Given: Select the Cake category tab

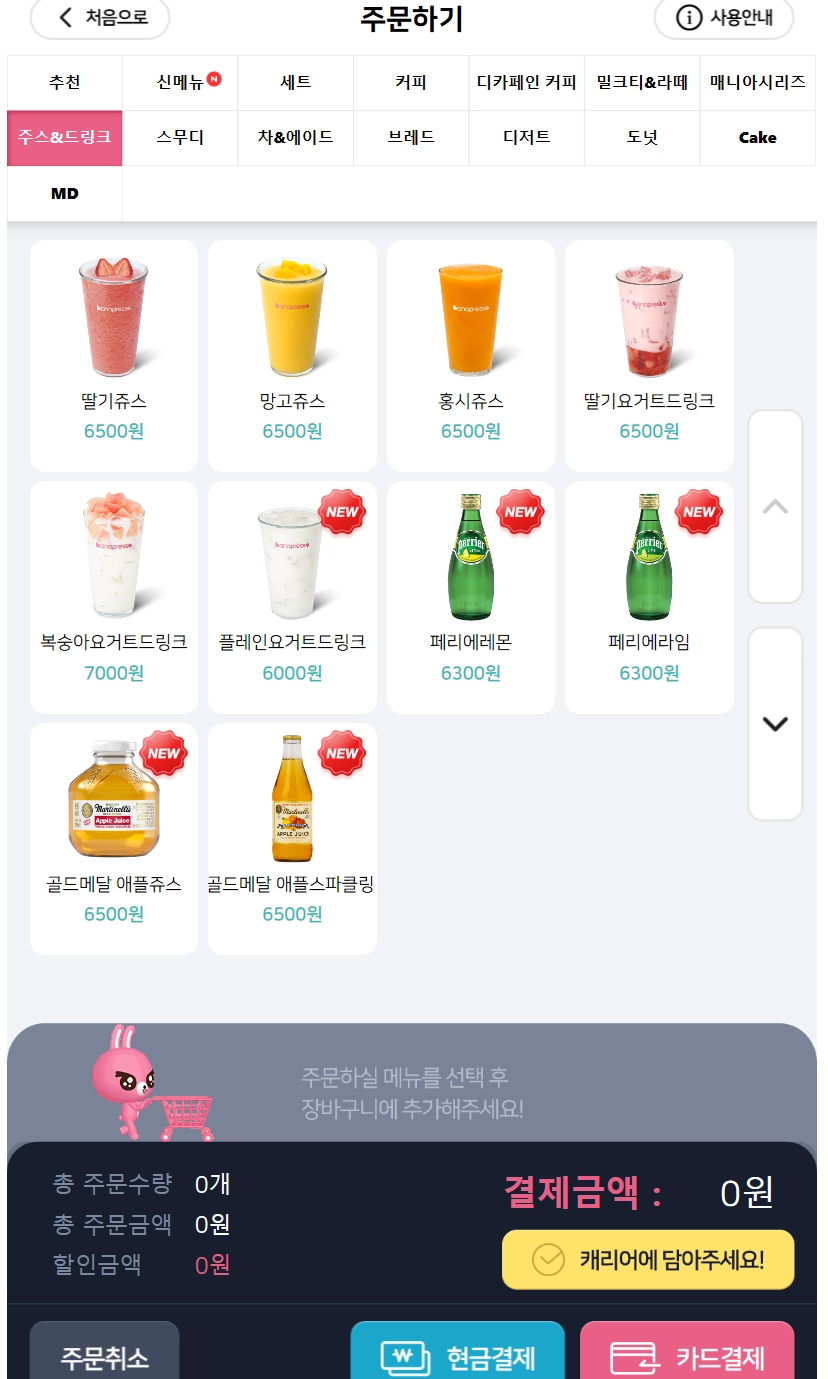Looking at the screenshot, I should tap(757, 138).
